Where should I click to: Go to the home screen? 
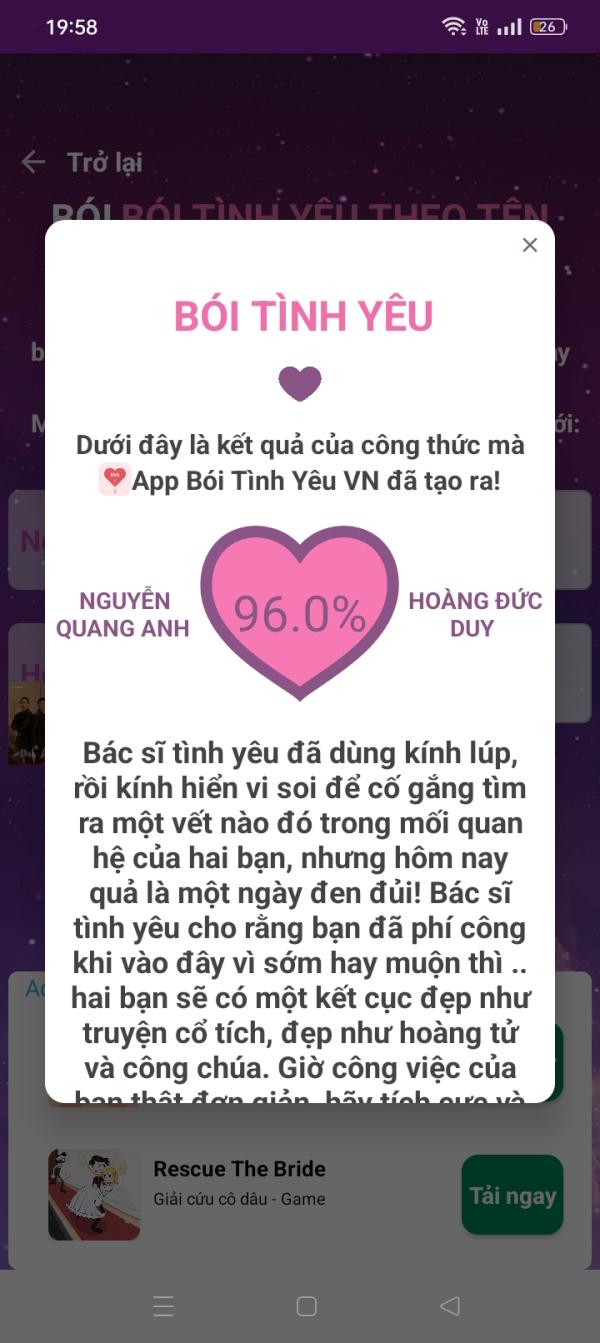[307, 1306]
